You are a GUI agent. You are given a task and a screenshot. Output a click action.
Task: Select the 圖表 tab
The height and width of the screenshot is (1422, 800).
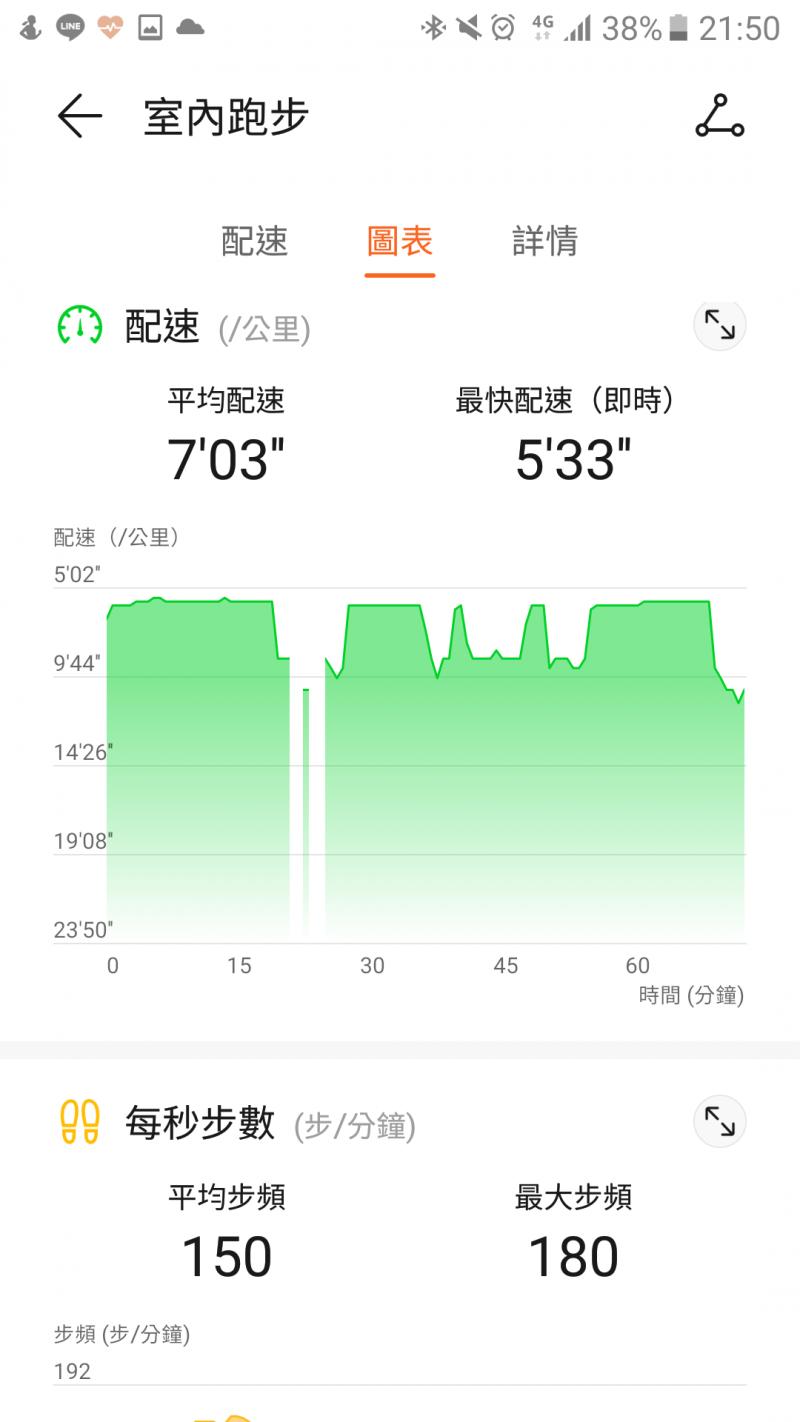click(x=400, y=241)
